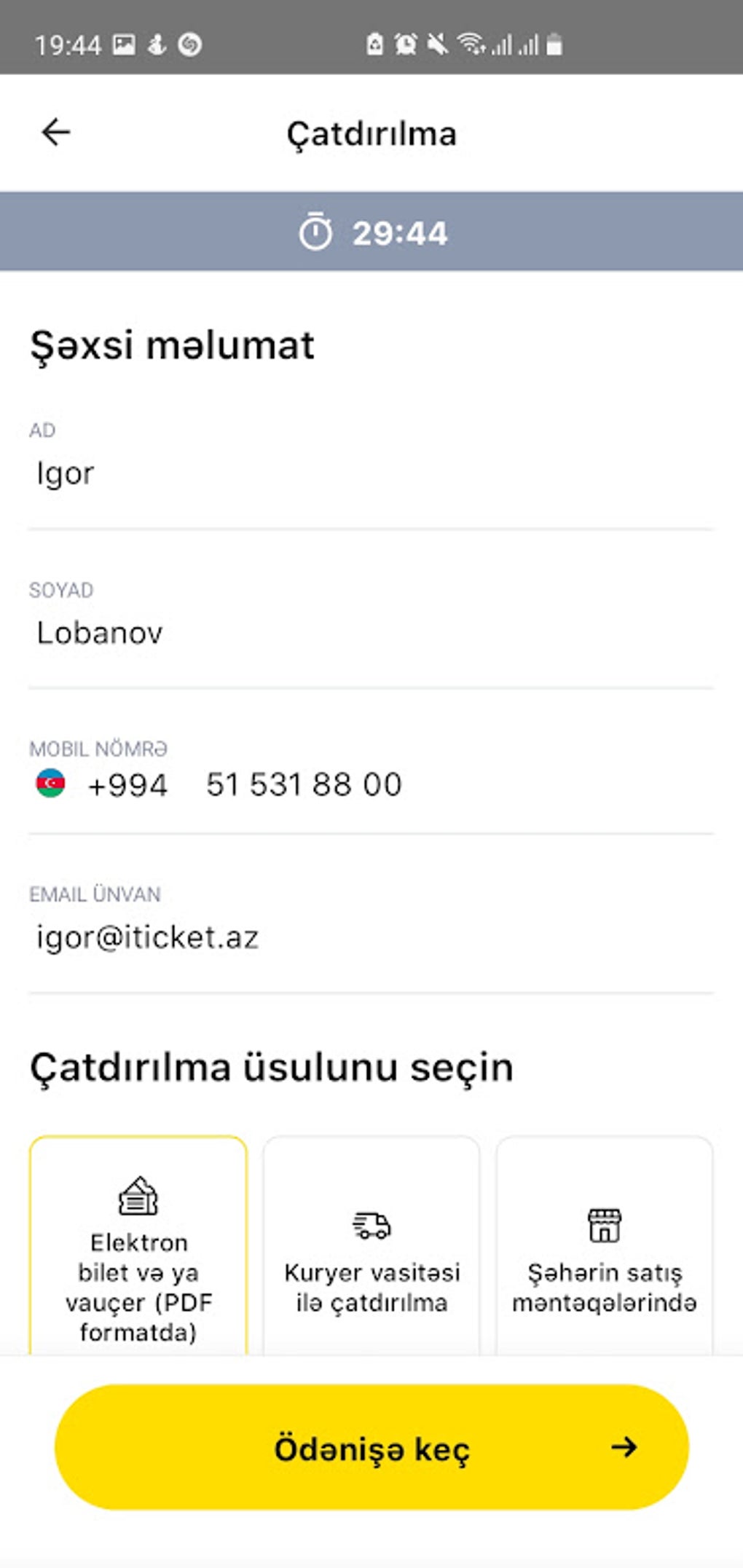Go back from the Çatdırılma screen
The image size is (743, 1568).
(55, 133)
